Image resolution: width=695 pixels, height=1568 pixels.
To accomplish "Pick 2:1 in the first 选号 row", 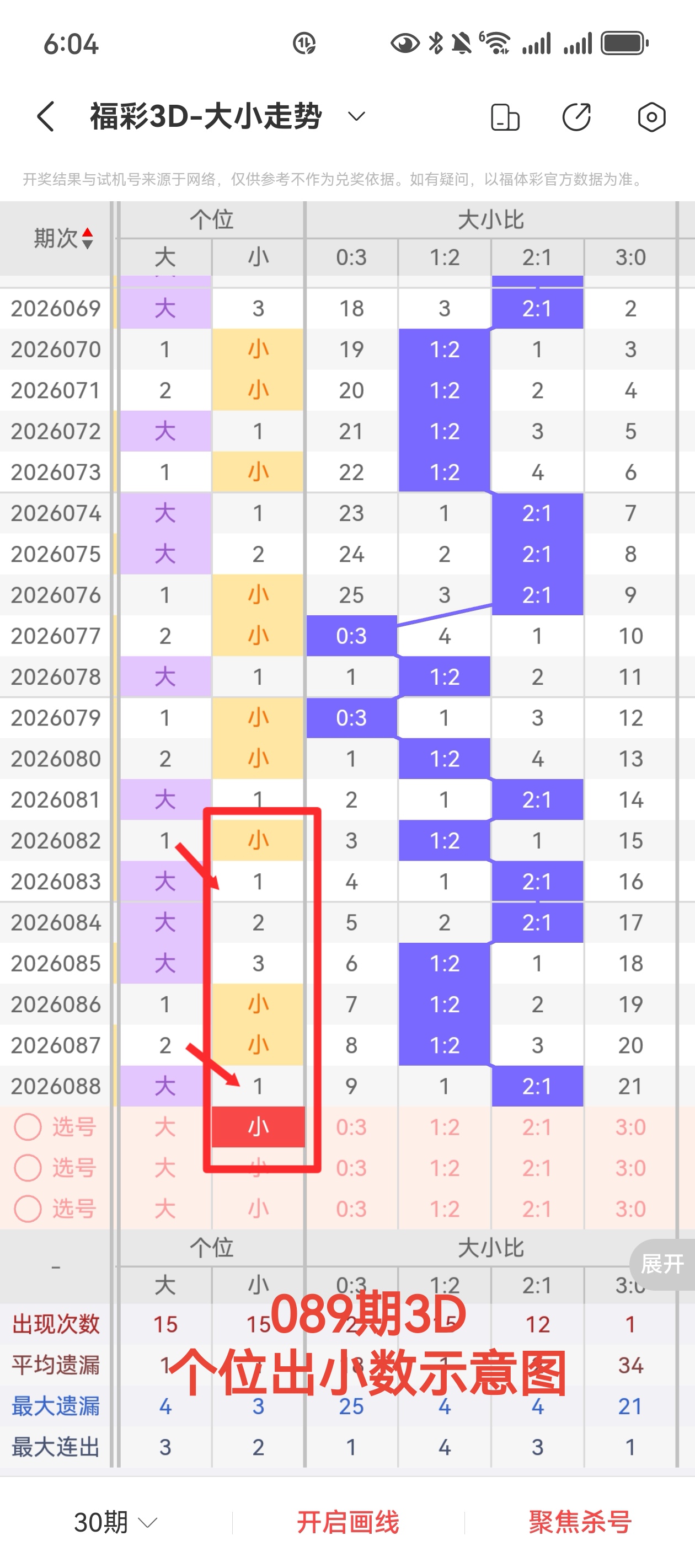I will (x=537, y=1127).
